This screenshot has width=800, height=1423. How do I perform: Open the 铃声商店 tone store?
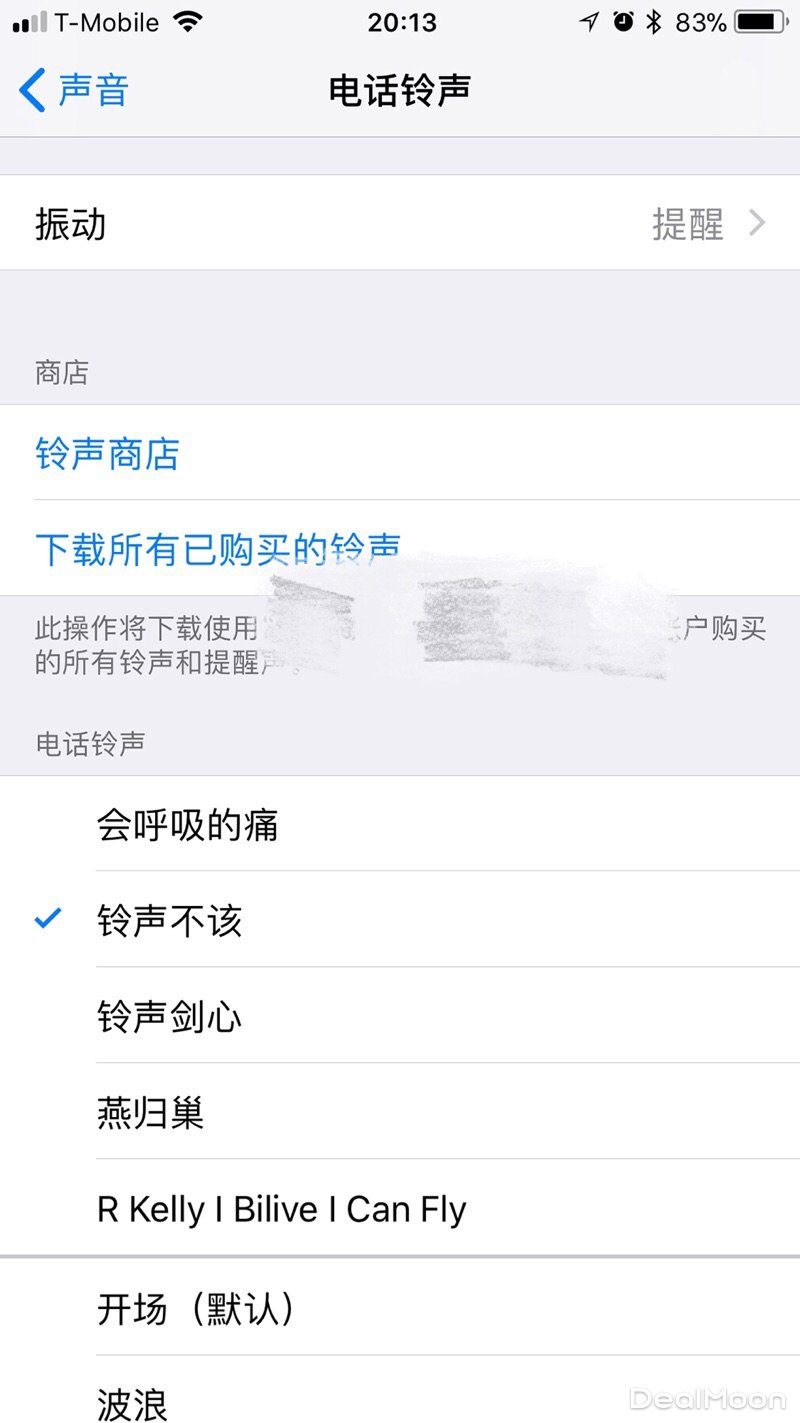pyautogui.click(x=108, y=453)
